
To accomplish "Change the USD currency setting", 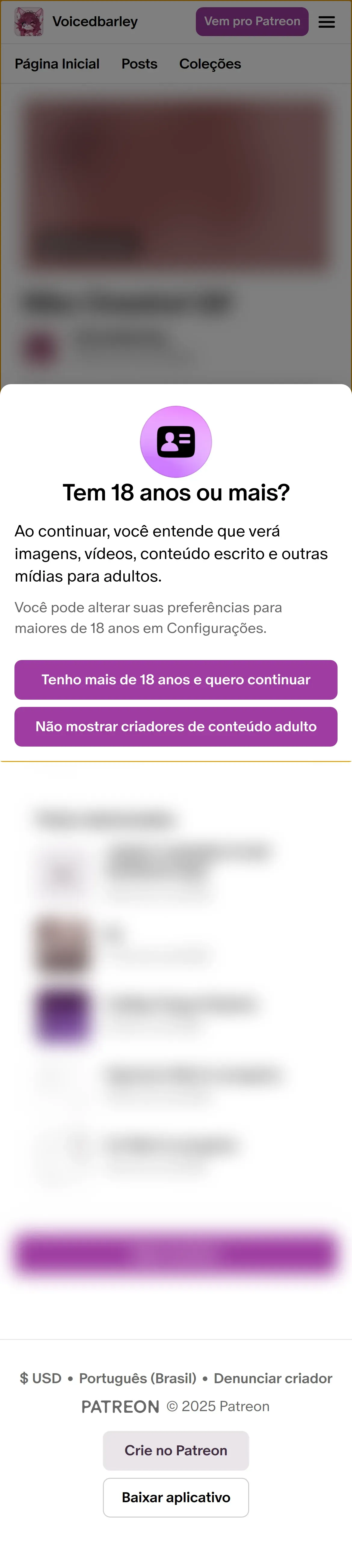I will (40, 1378).
